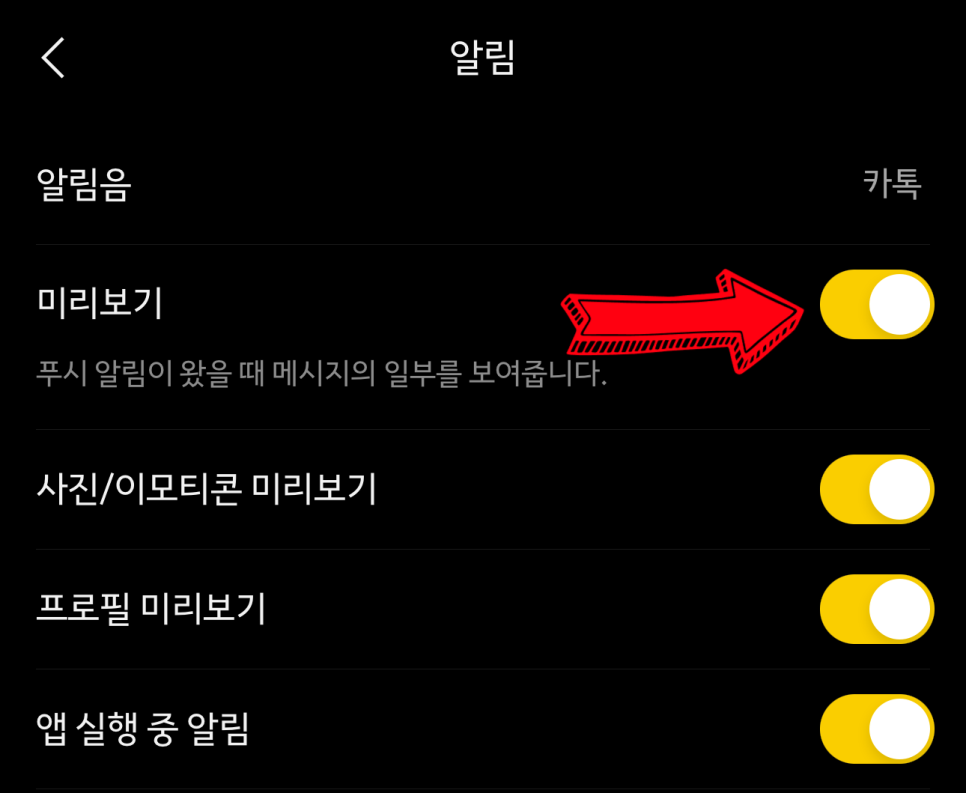Image resolution: width=966 pixels, height=793 pixels.
Task: Toggle the 프로필 미리보기 switch
Action: (x=876, y=609)
